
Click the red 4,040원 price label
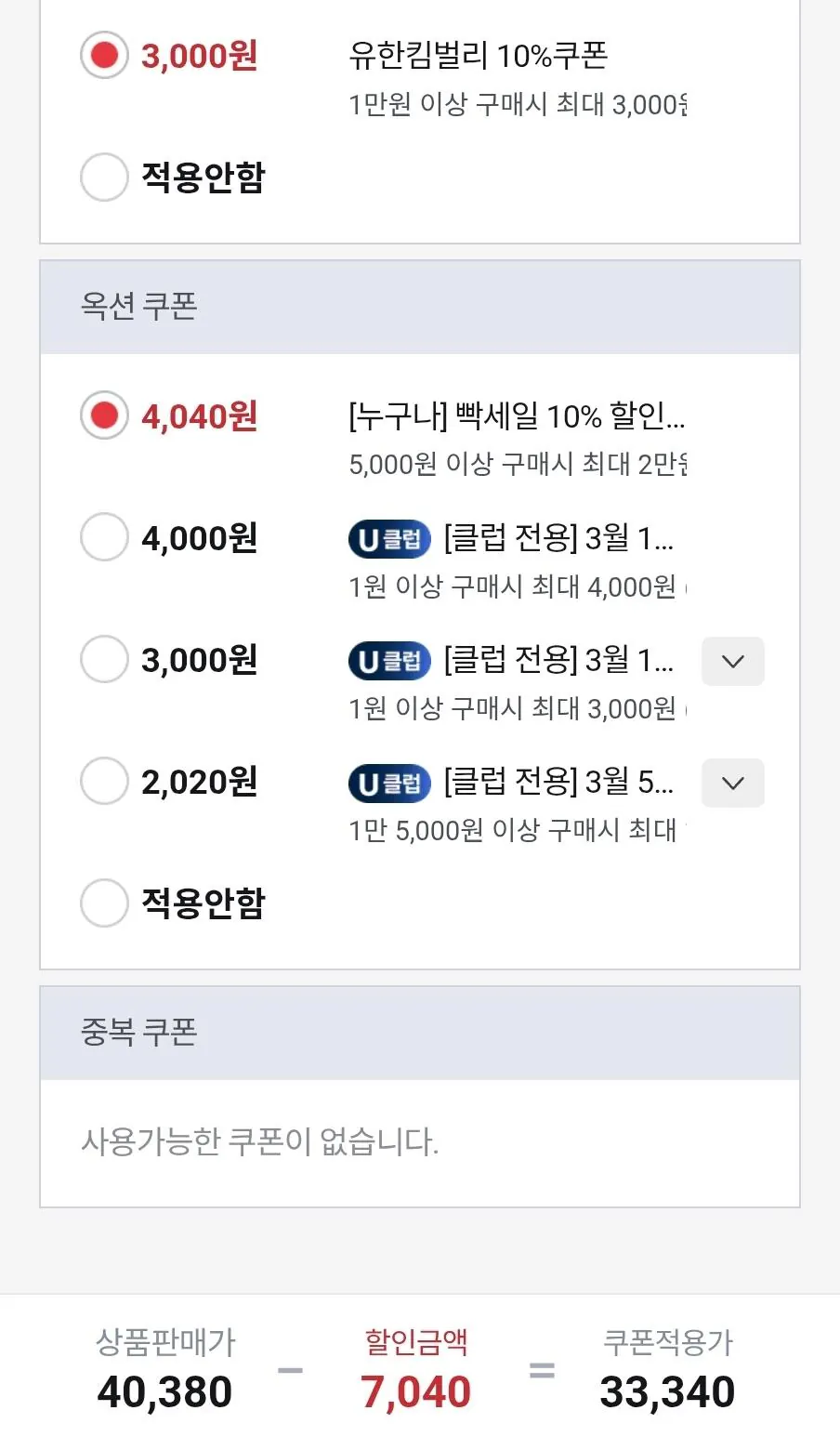pos(199,416)
